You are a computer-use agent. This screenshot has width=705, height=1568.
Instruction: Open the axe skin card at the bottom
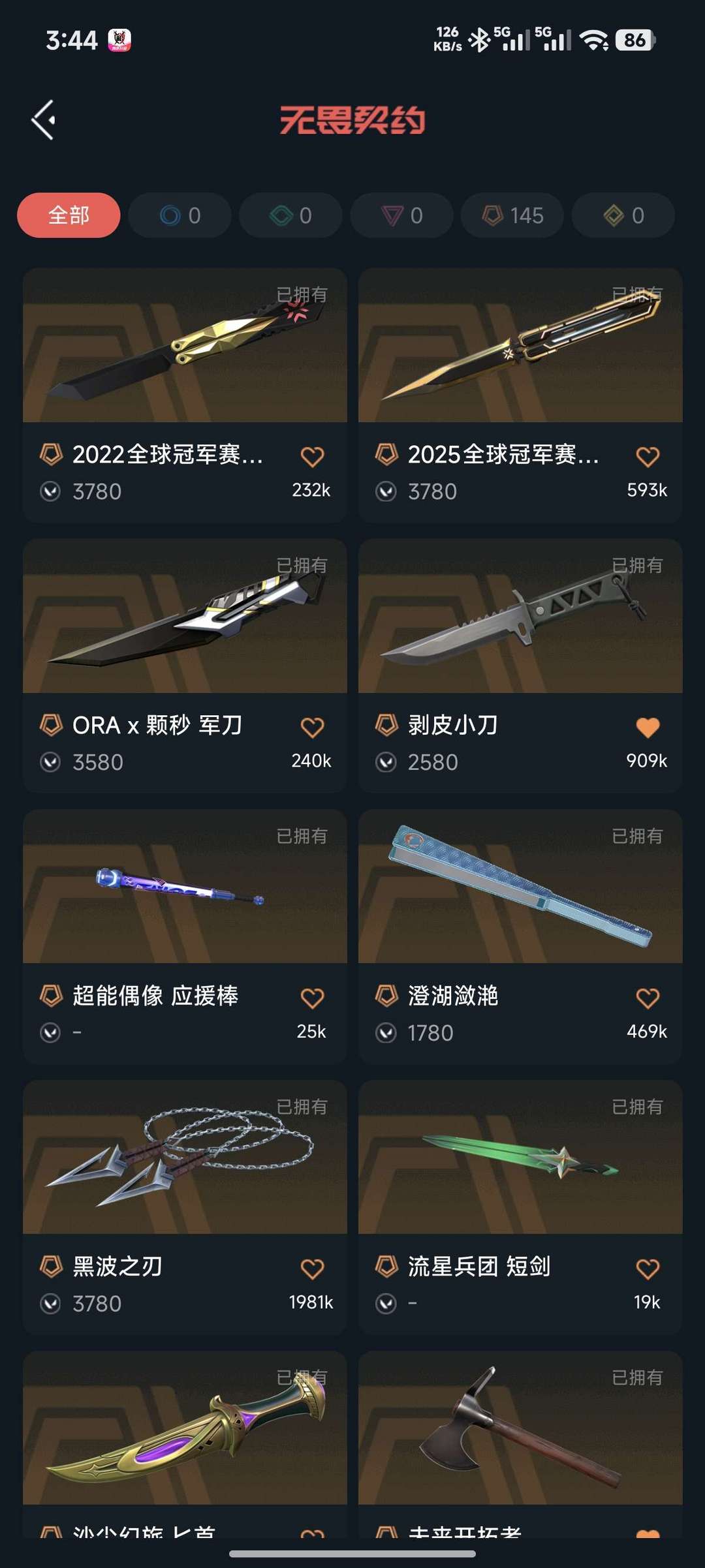pos(520,1429)
